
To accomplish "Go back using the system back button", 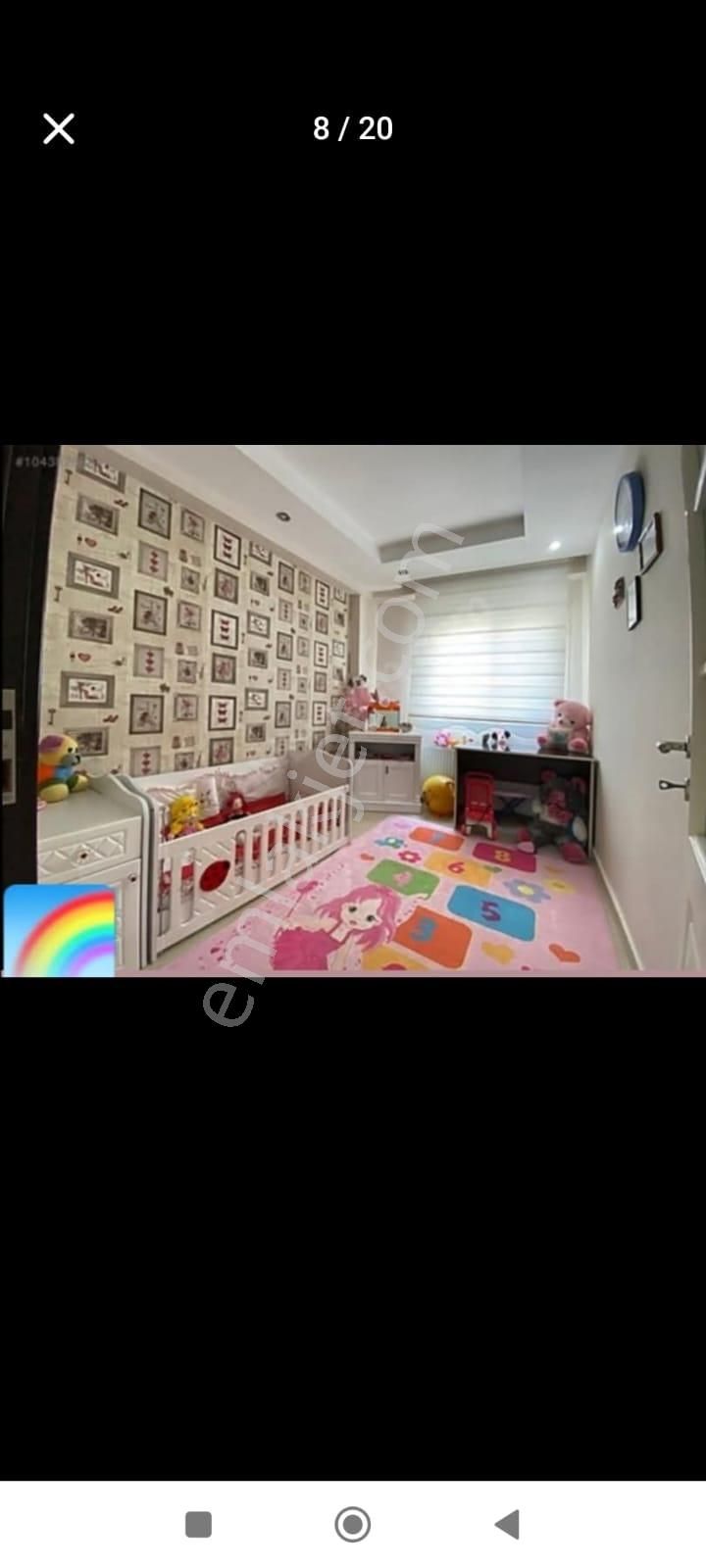I will click(x=507, y=1524).
